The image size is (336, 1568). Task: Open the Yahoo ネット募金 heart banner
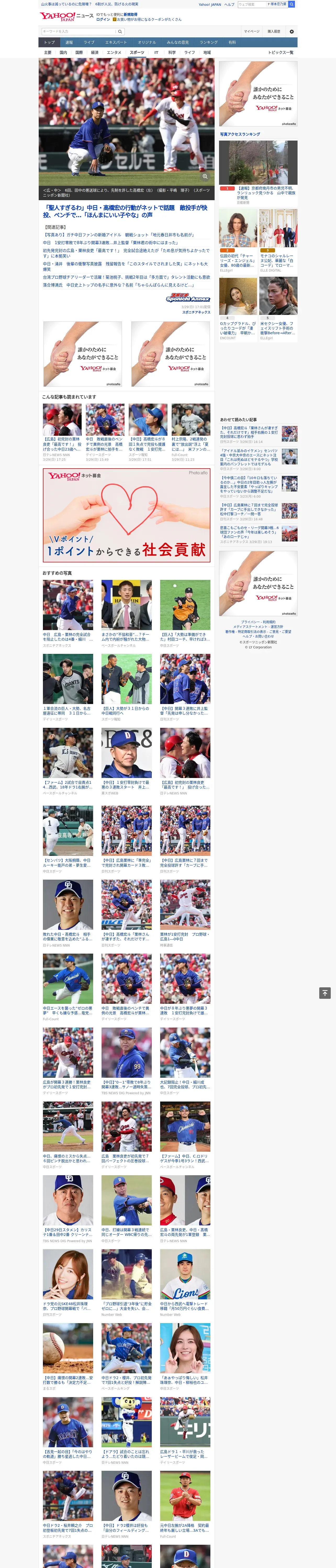click(126, 515)
